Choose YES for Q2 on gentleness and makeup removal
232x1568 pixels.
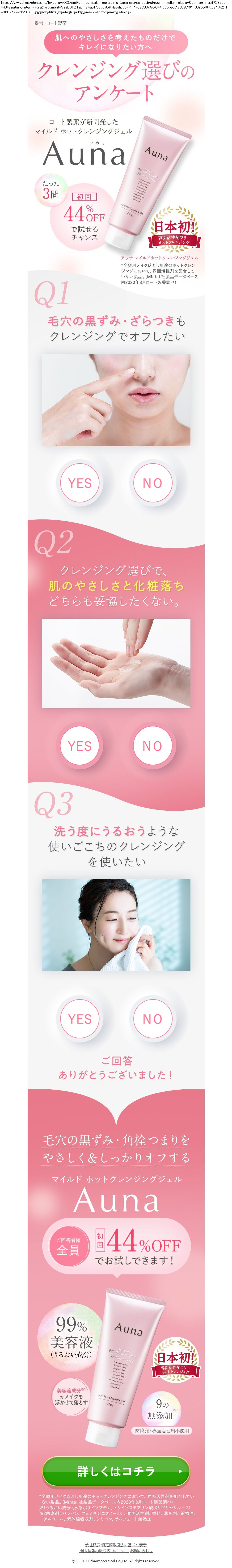(x=80, y=746)
